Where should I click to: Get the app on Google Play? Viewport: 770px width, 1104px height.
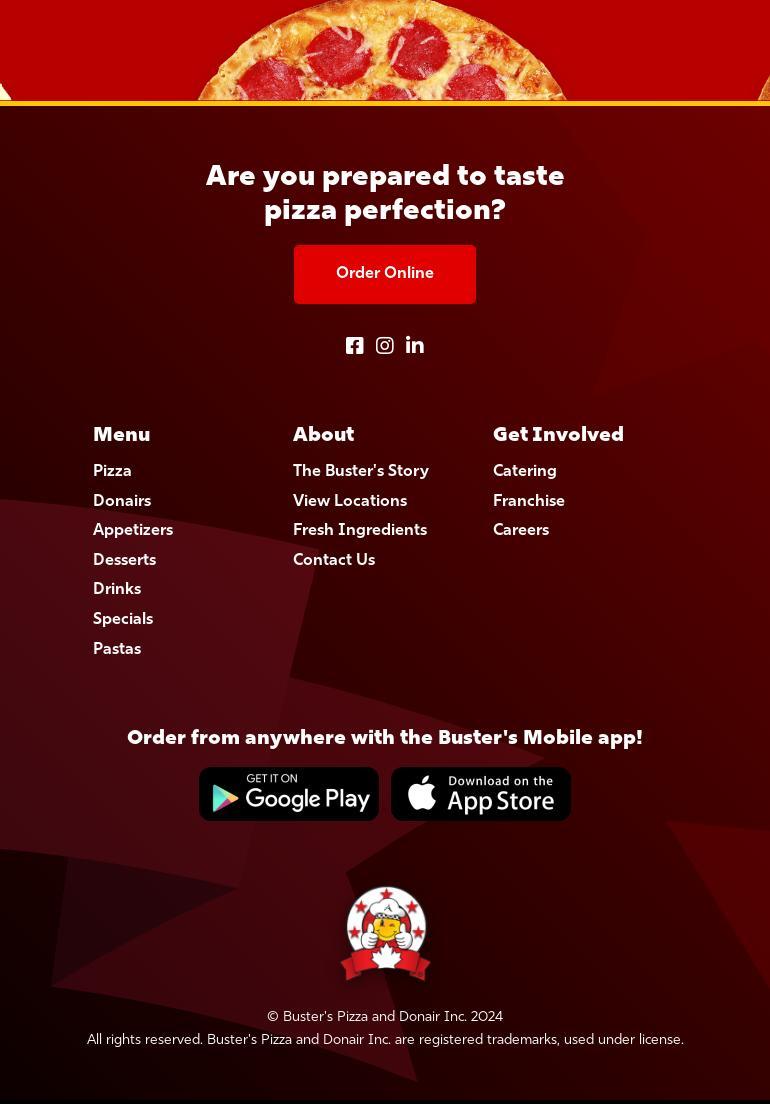[289, 794]
